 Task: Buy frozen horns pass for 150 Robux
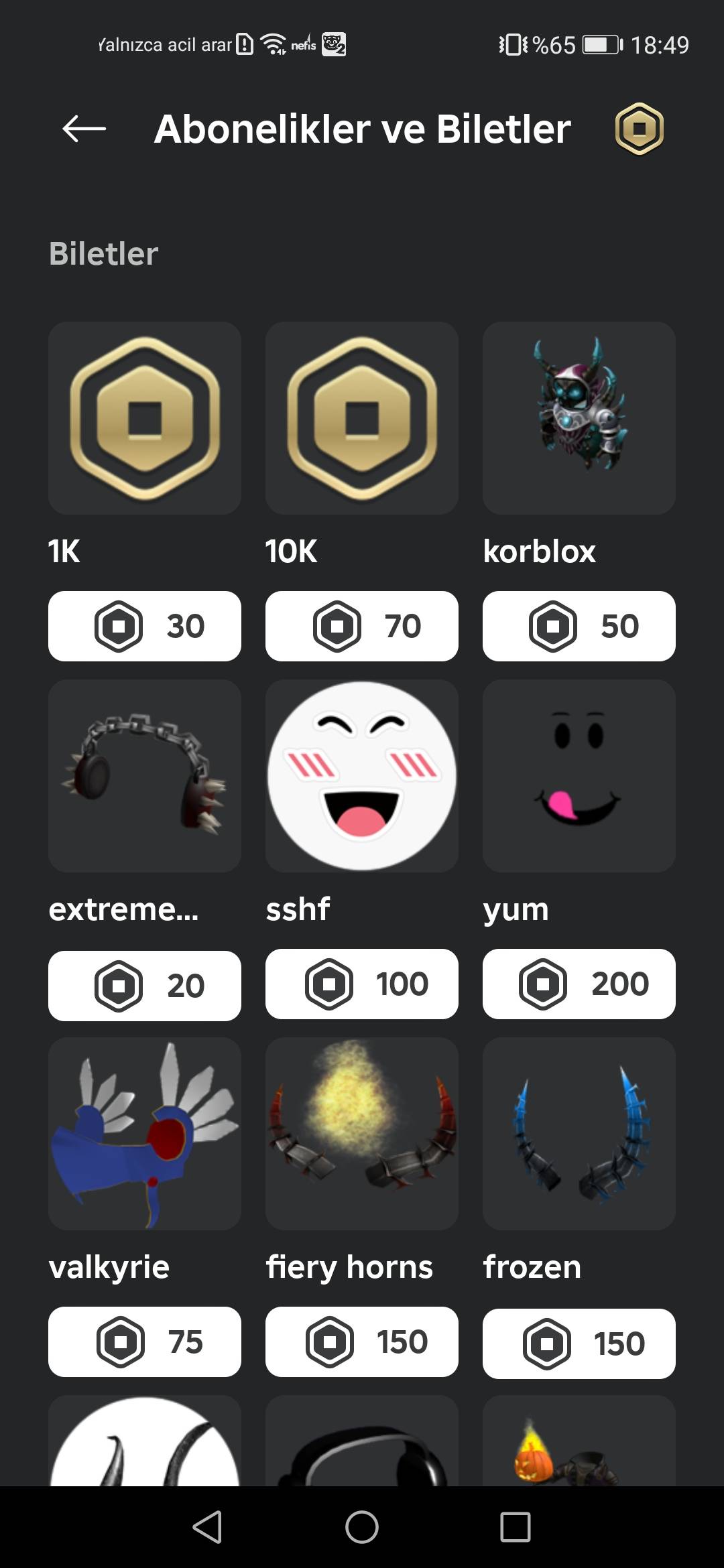click(579, 1344)
